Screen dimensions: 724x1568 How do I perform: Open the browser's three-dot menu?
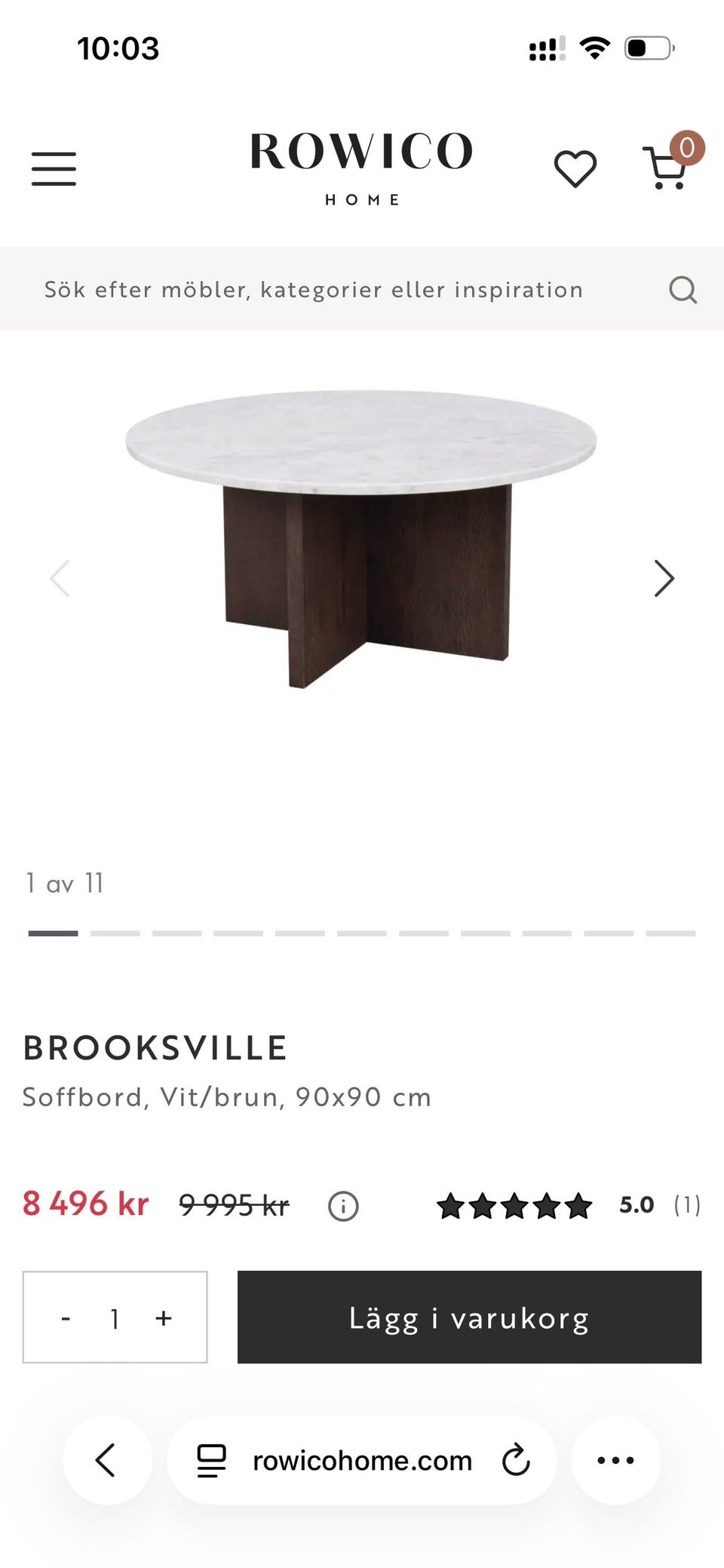(x=615, y=1460)
